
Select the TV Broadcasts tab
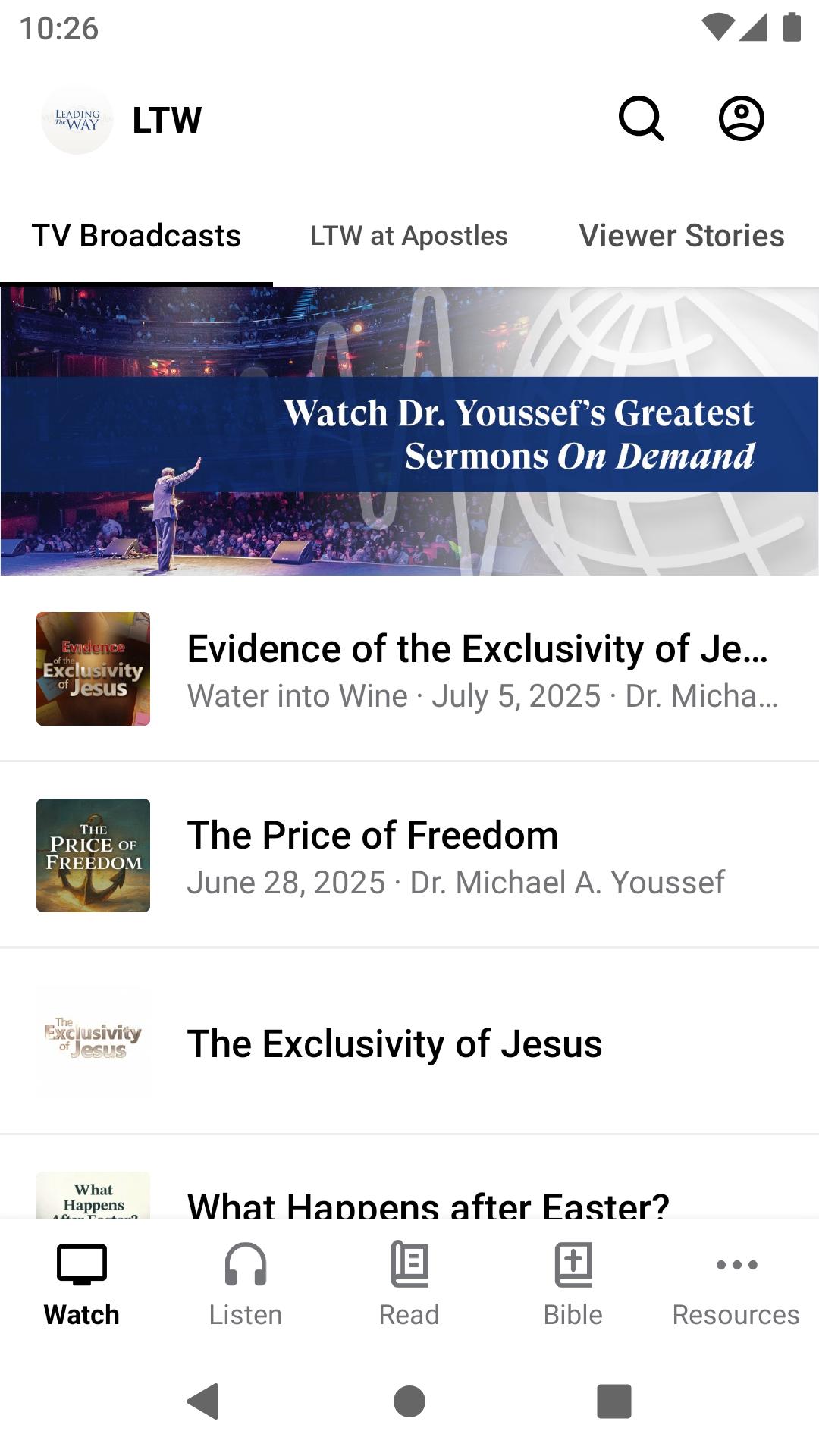click(136, 236)
